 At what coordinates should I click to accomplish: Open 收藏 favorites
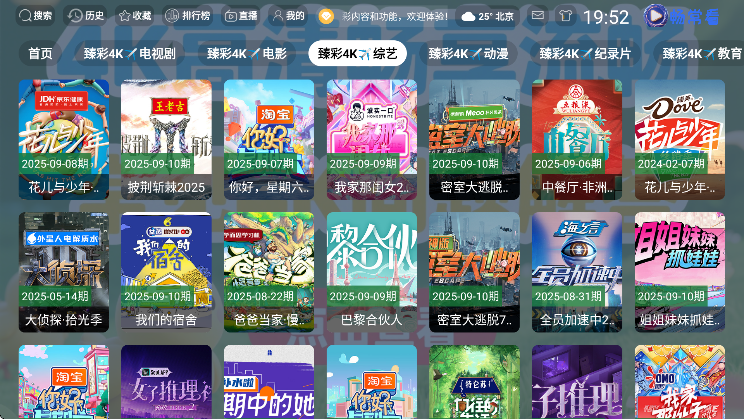pyautogui.click(x=135, y=16)
